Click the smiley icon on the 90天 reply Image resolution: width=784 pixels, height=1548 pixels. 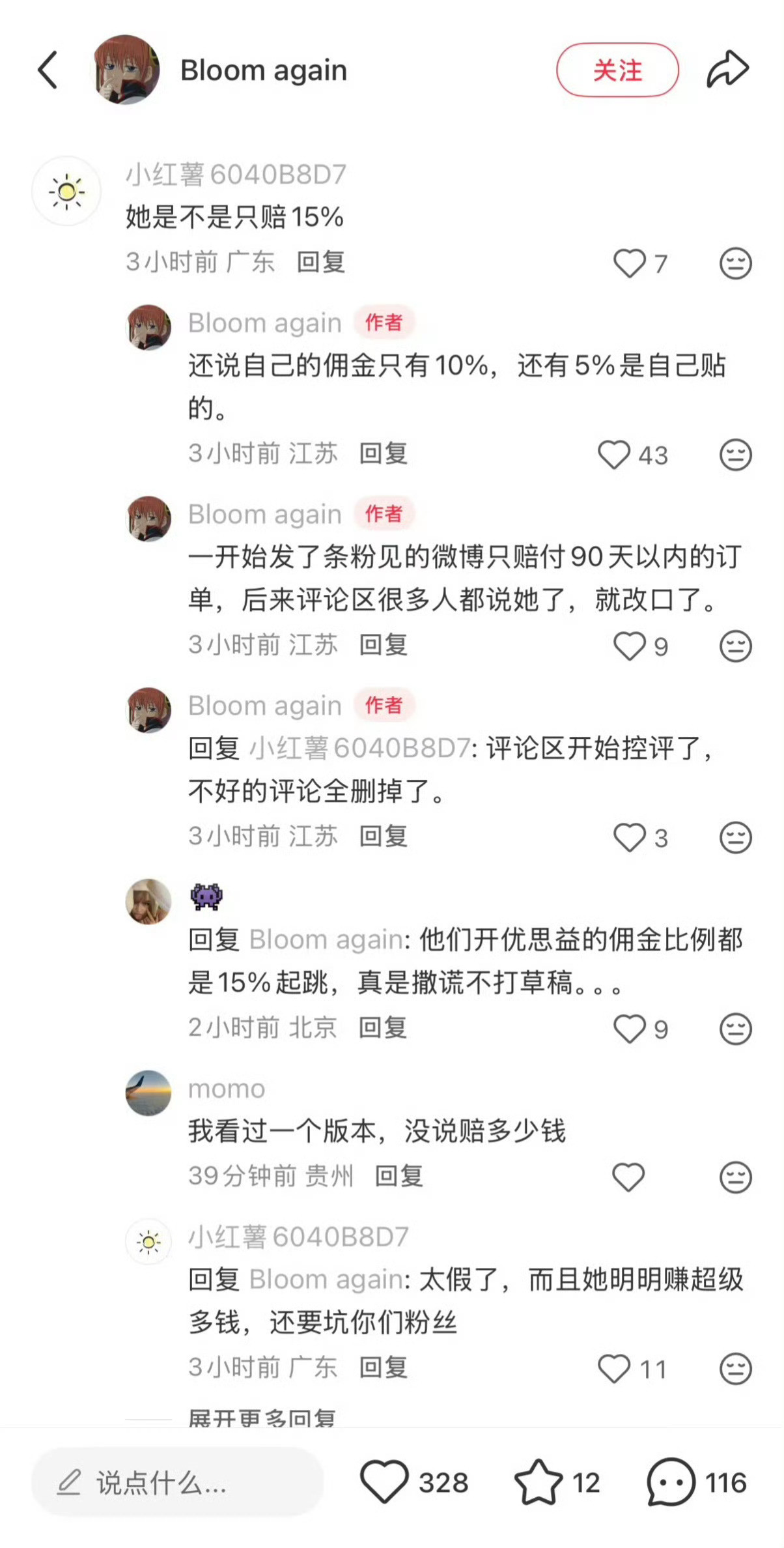(x=735, y=646)
